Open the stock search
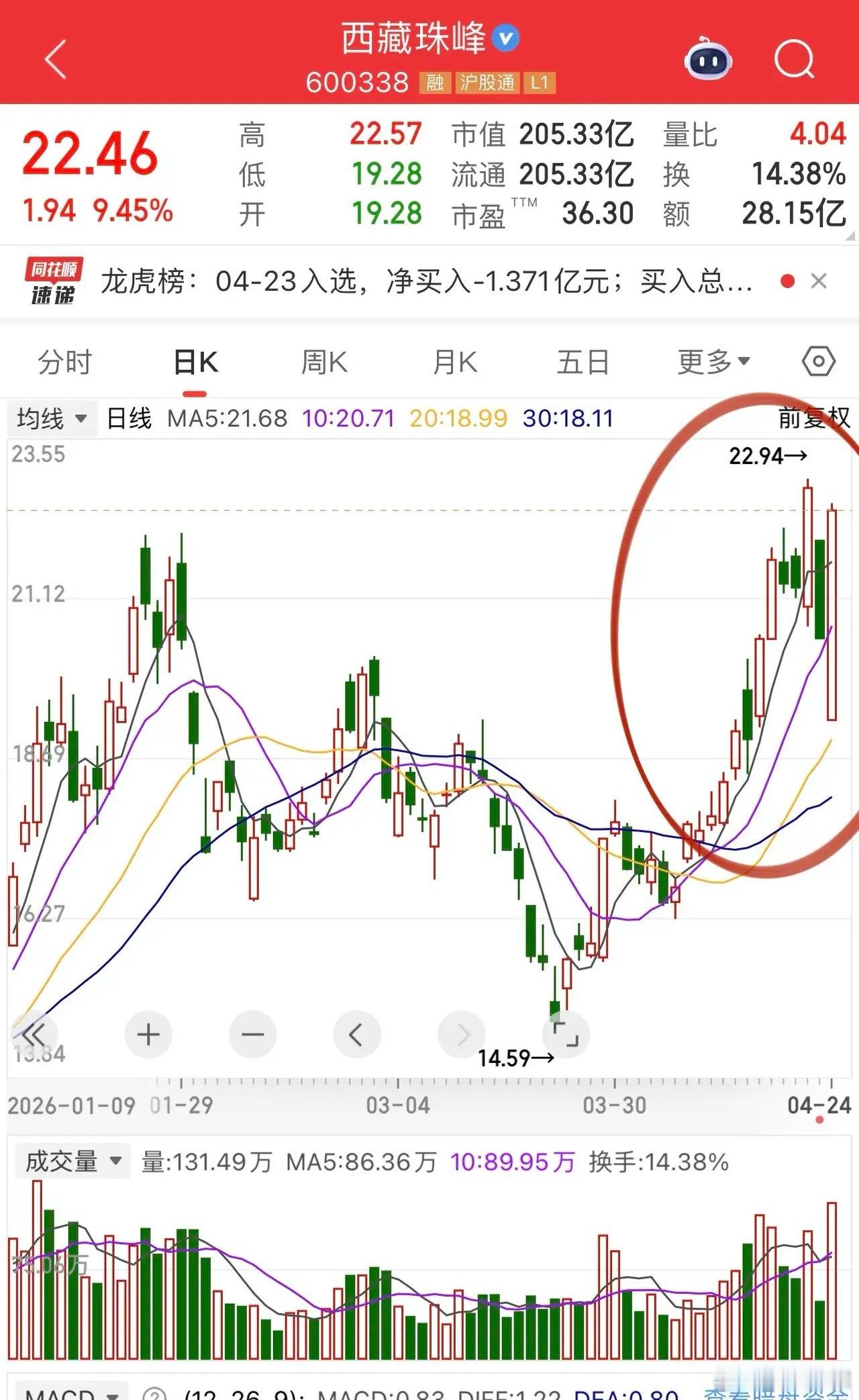The height and width of the screenshot is (1400, 859). [x=795, y=60]
